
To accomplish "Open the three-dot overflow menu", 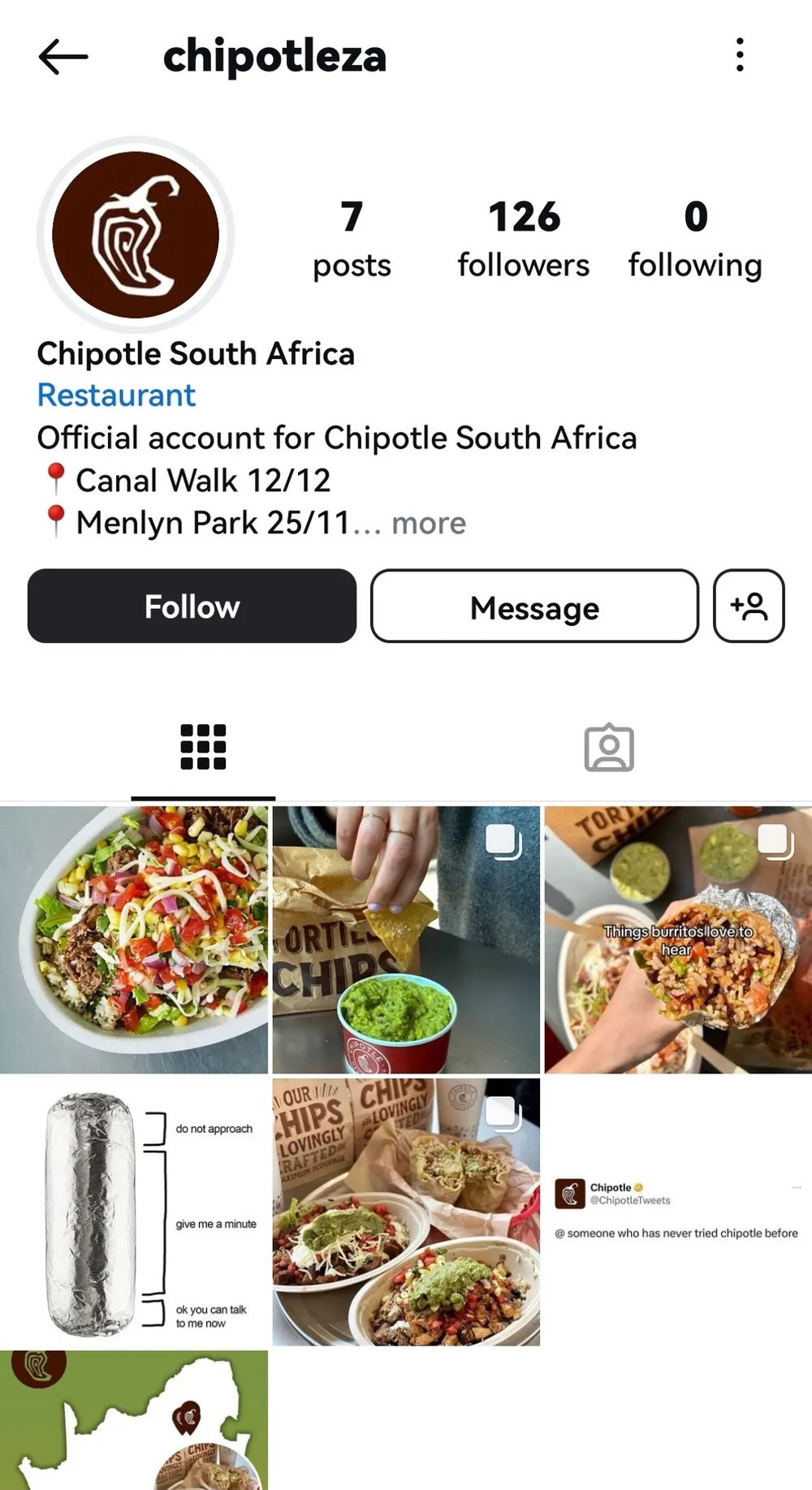I will [x=739, y=55].
